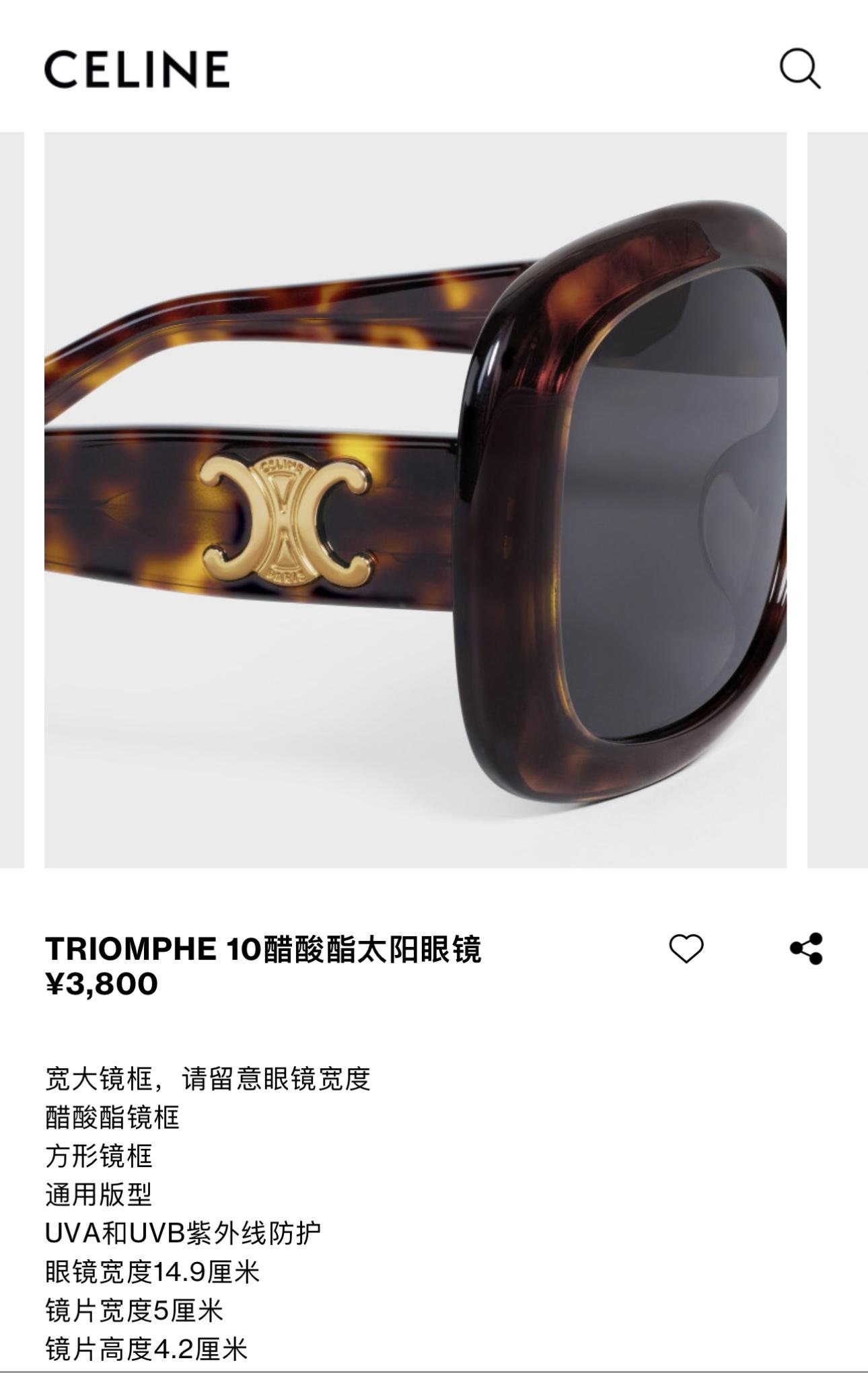Screen dimensions: 868x1373
Task: Add sunglasses to wishlist with heart icon
Action: (686, 948)
